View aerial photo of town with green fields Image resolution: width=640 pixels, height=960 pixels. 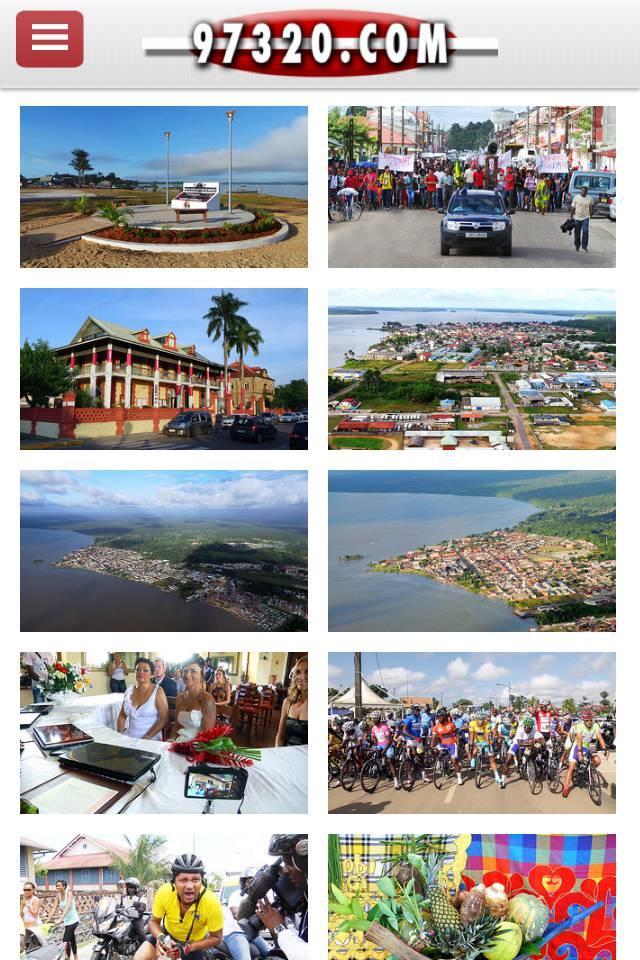coord(472,369)
